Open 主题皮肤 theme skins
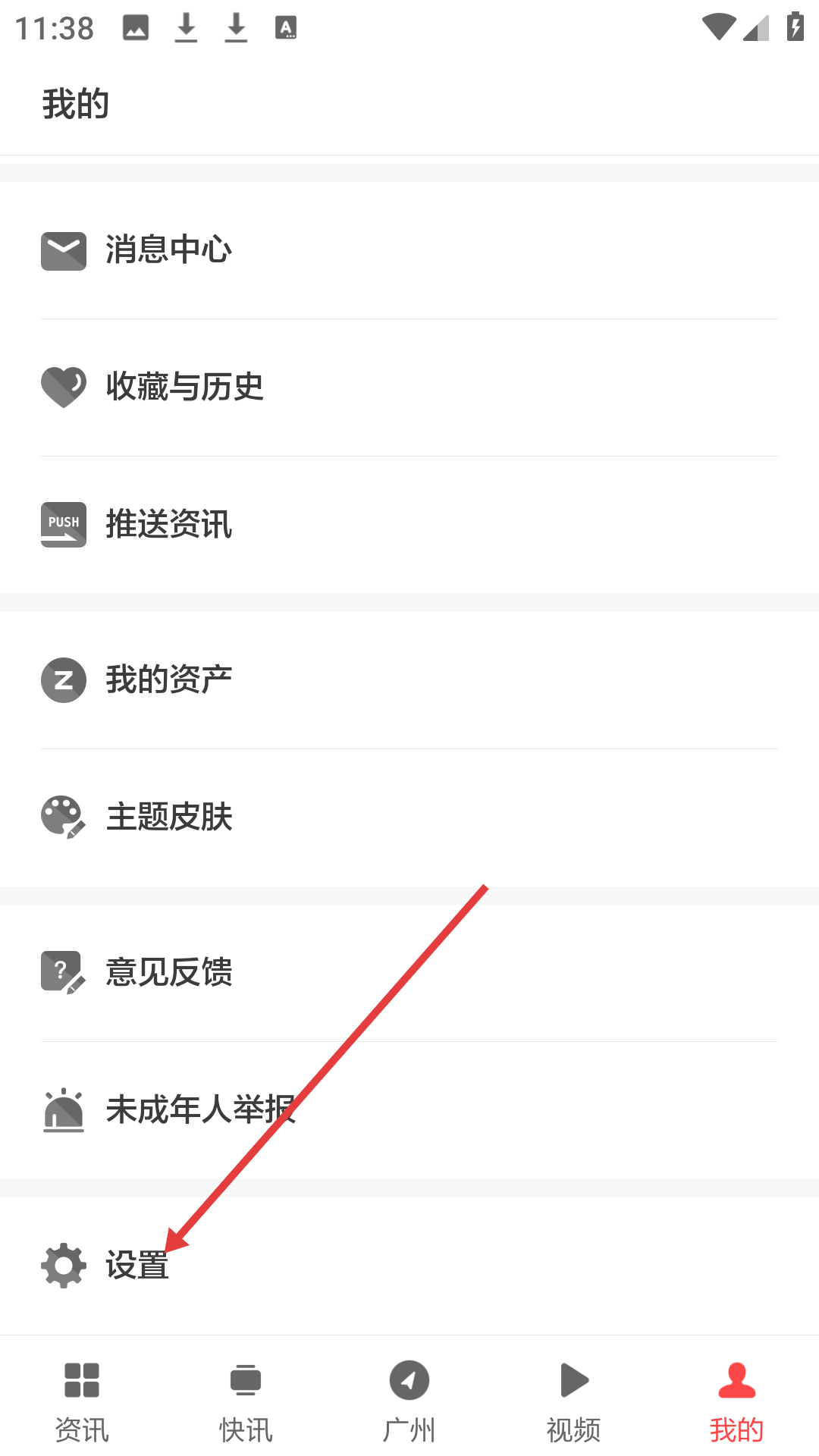The width and height of the screenshot is (819, 1456). point(409,817)
